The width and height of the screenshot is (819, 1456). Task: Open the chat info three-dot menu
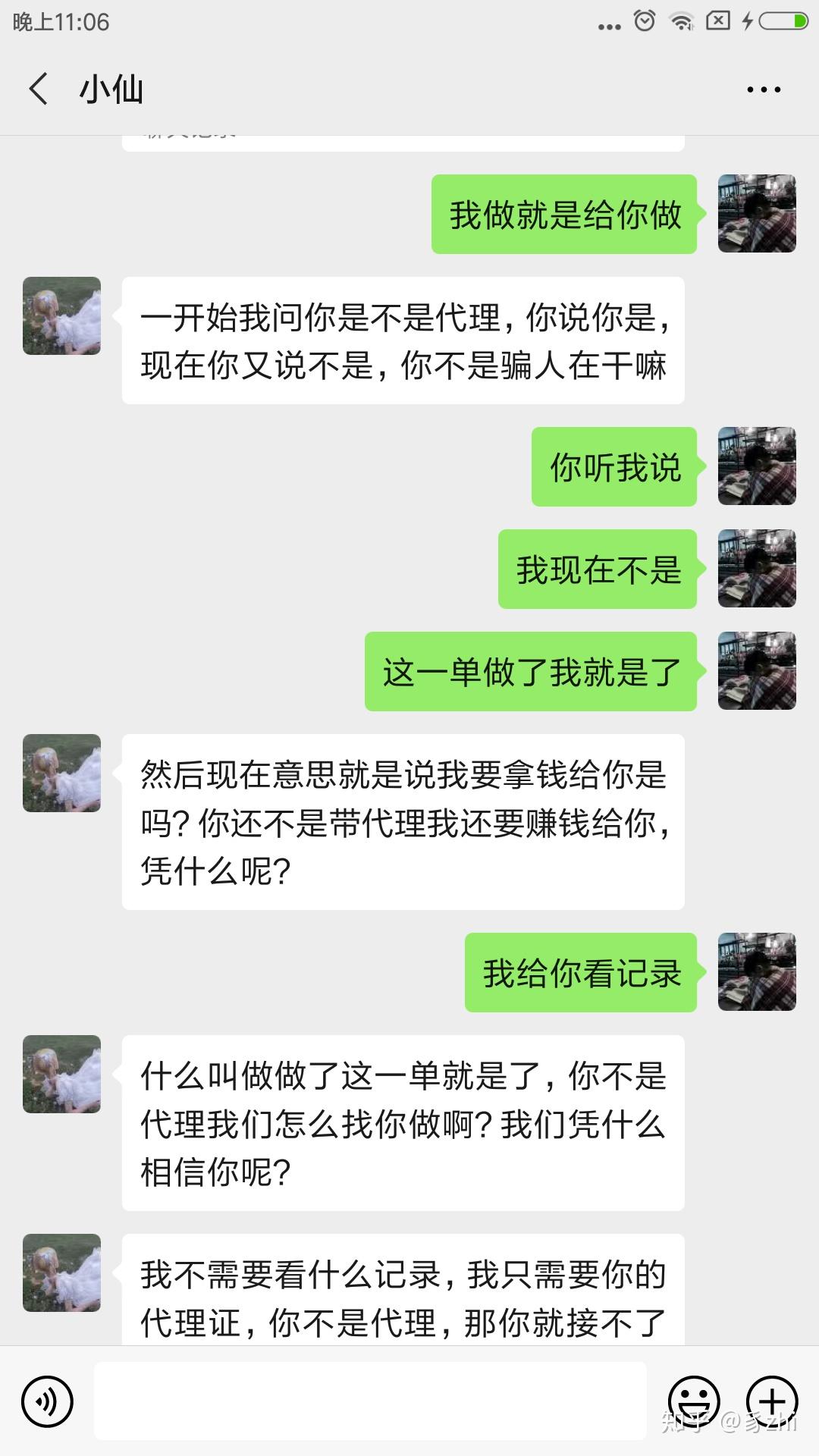pos(763,89)
